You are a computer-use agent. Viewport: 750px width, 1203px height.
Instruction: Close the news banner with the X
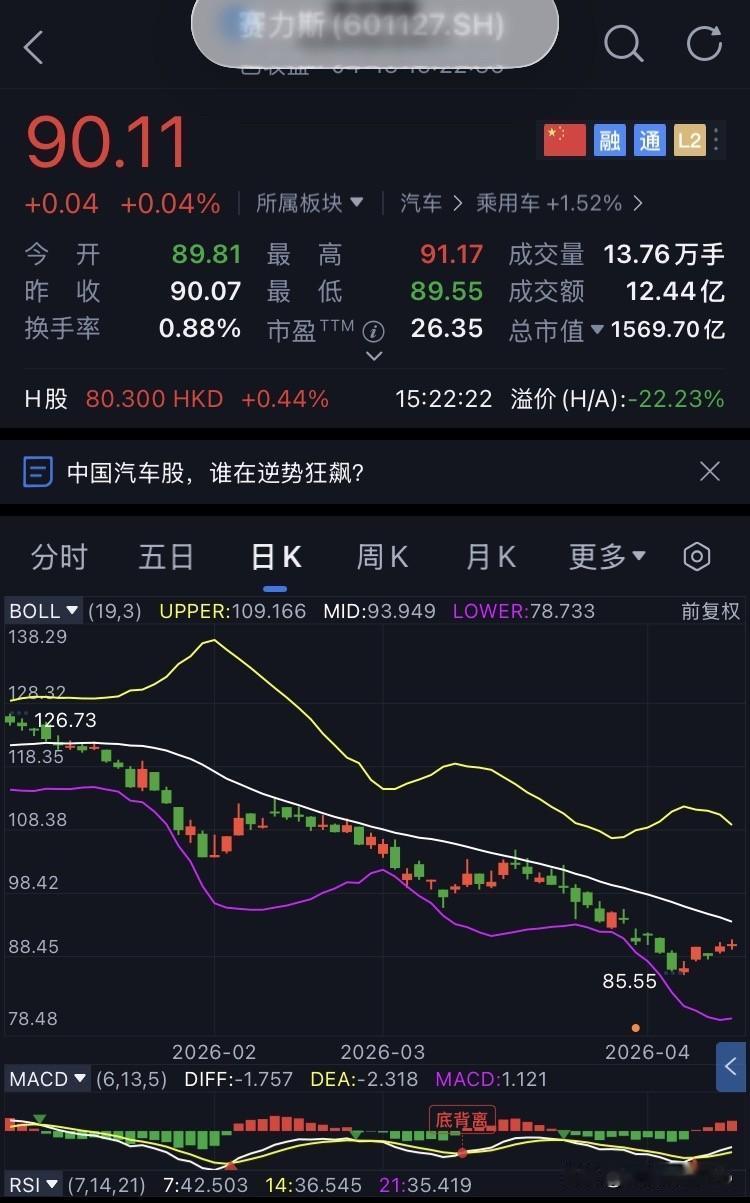[x=709, y=470]
